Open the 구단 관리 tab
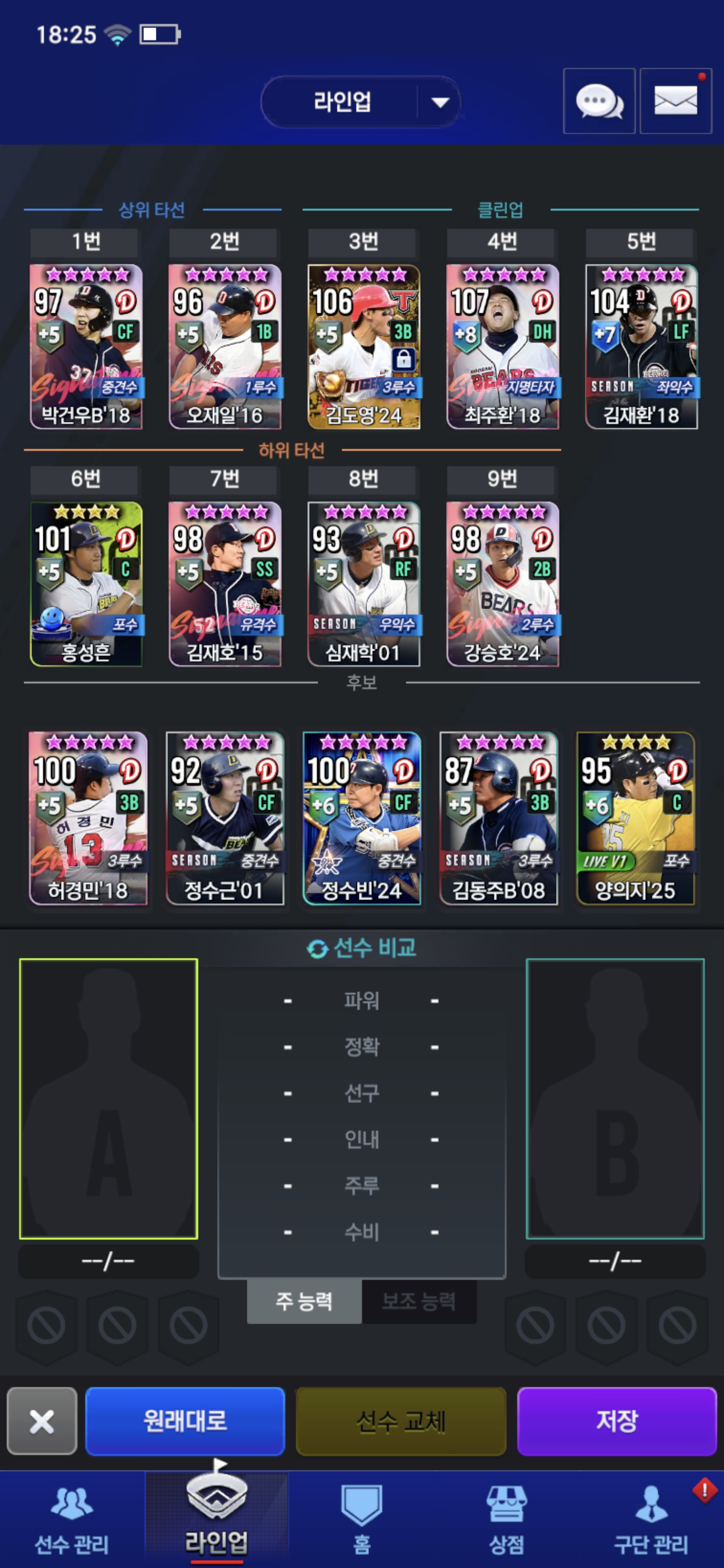724x1568 pixels. point(651,1519)
